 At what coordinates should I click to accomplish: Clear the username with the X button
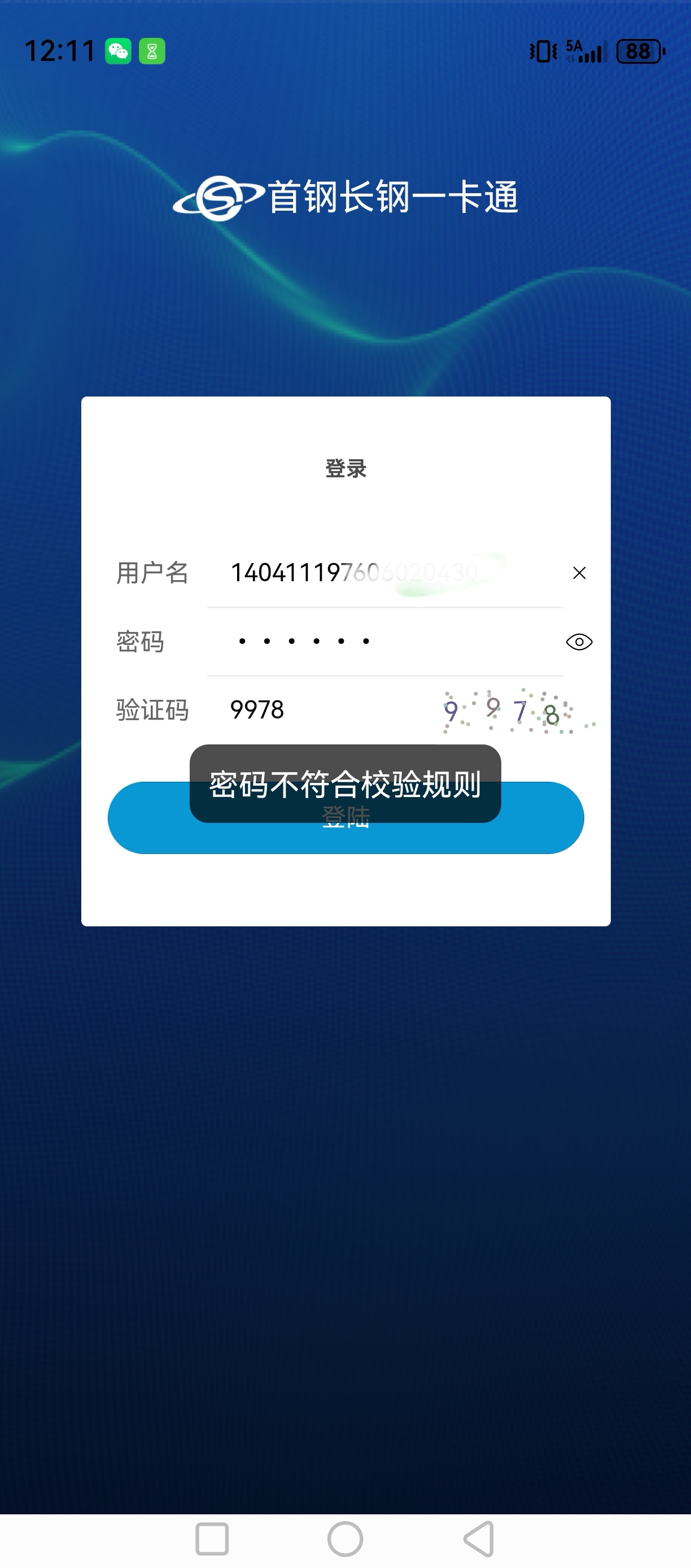tap(579, 573)
